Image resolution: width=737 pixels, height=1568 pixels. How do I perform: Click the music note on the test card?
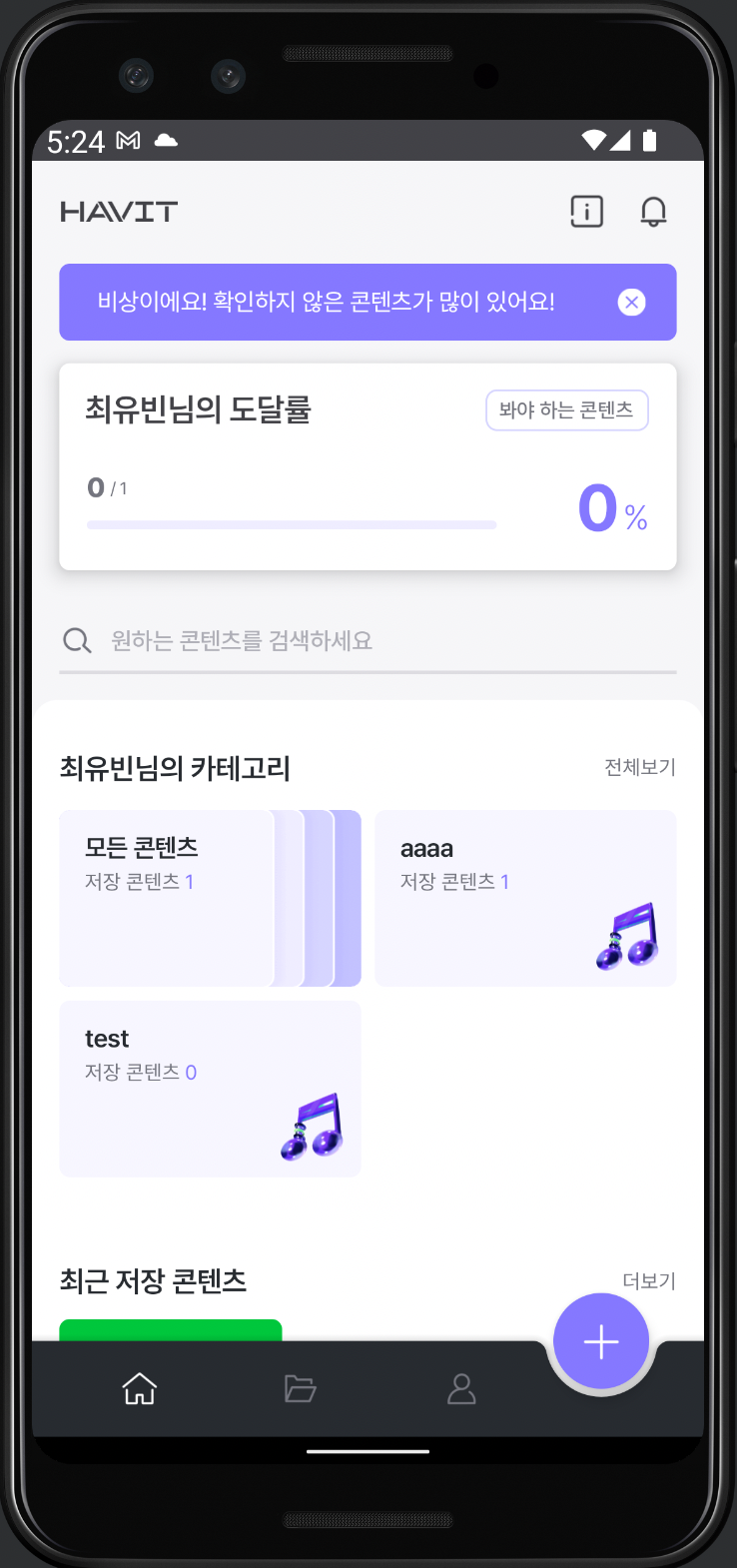click(x=314, y=1127)
